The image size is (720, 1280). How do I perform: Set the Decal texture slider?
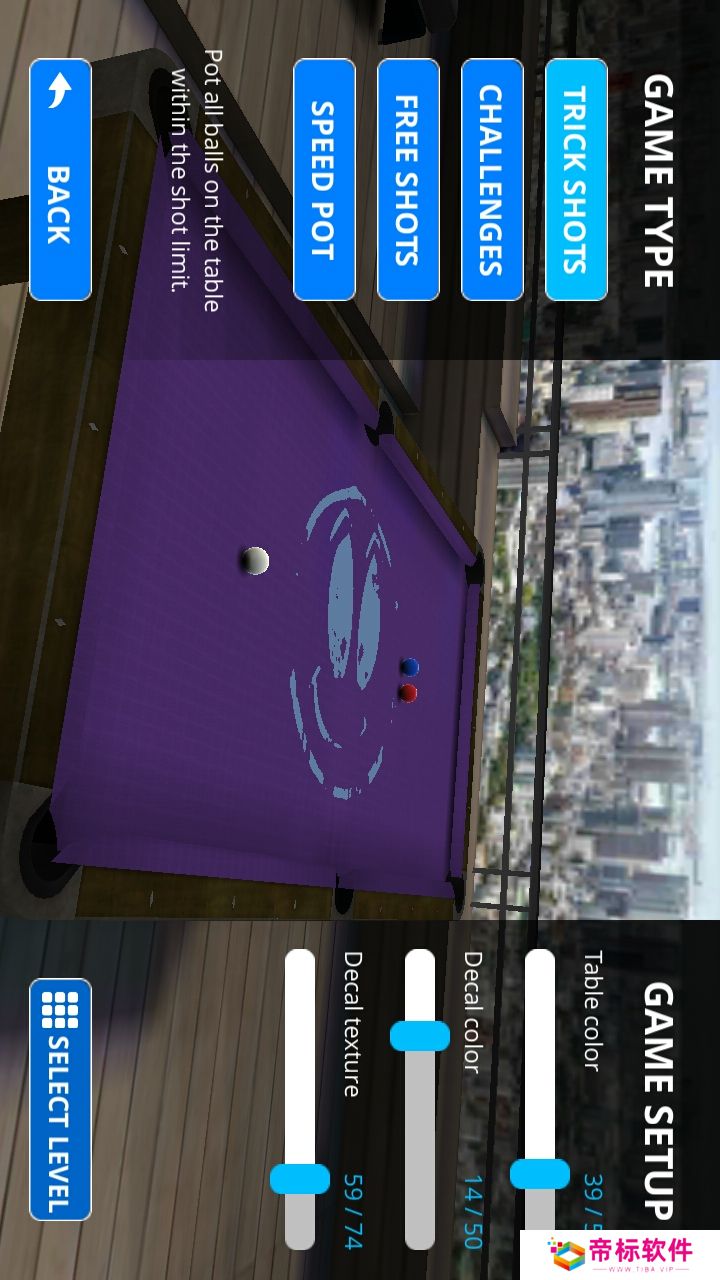pos(300,1180)
